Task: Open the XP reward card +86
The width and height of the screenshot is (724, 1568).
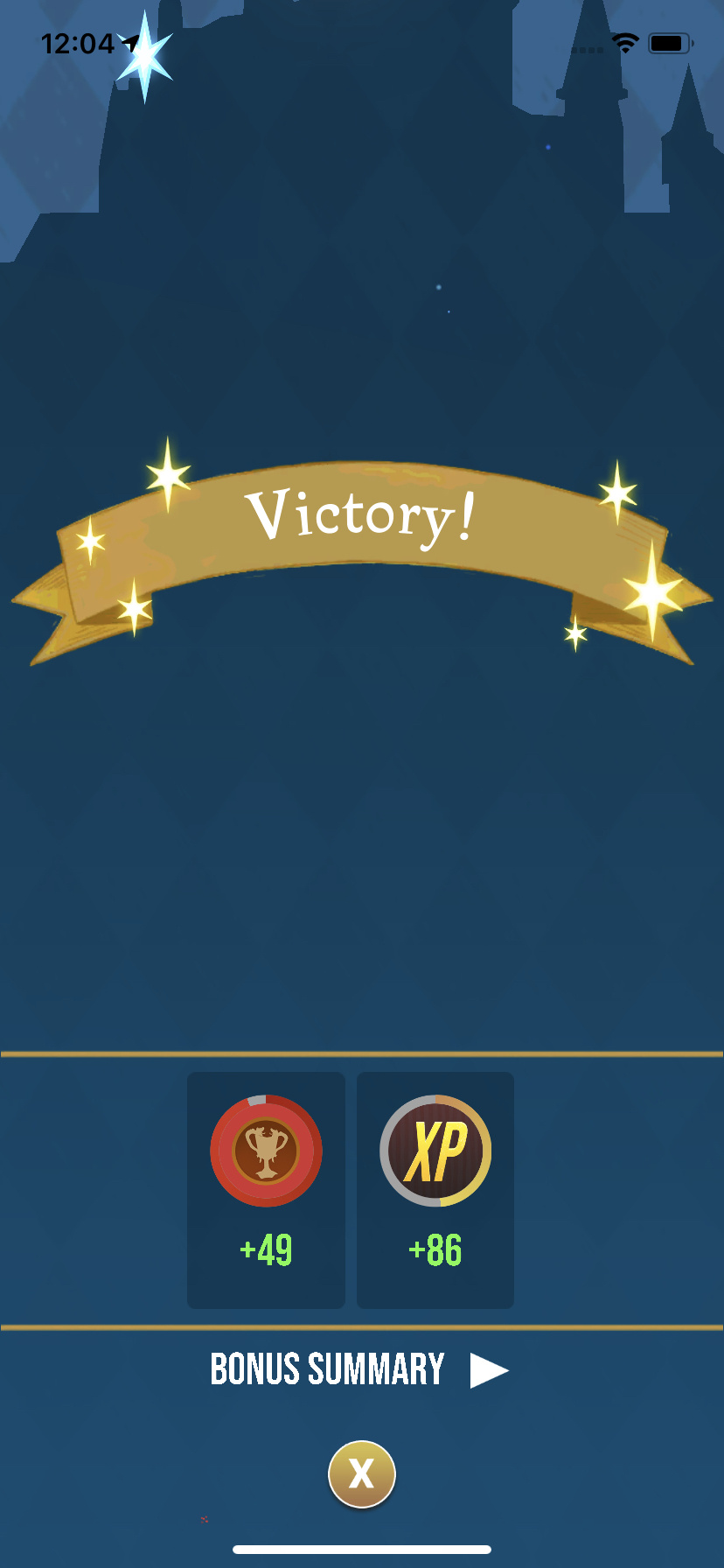Action: coord(435,1189)
